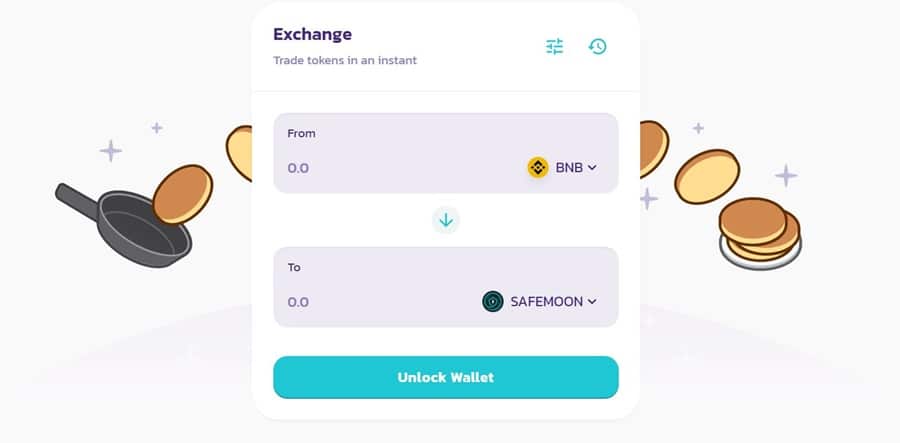Tap the Unlock Wallet button
The width and height of the screenshot is (900, 443).
446,378
